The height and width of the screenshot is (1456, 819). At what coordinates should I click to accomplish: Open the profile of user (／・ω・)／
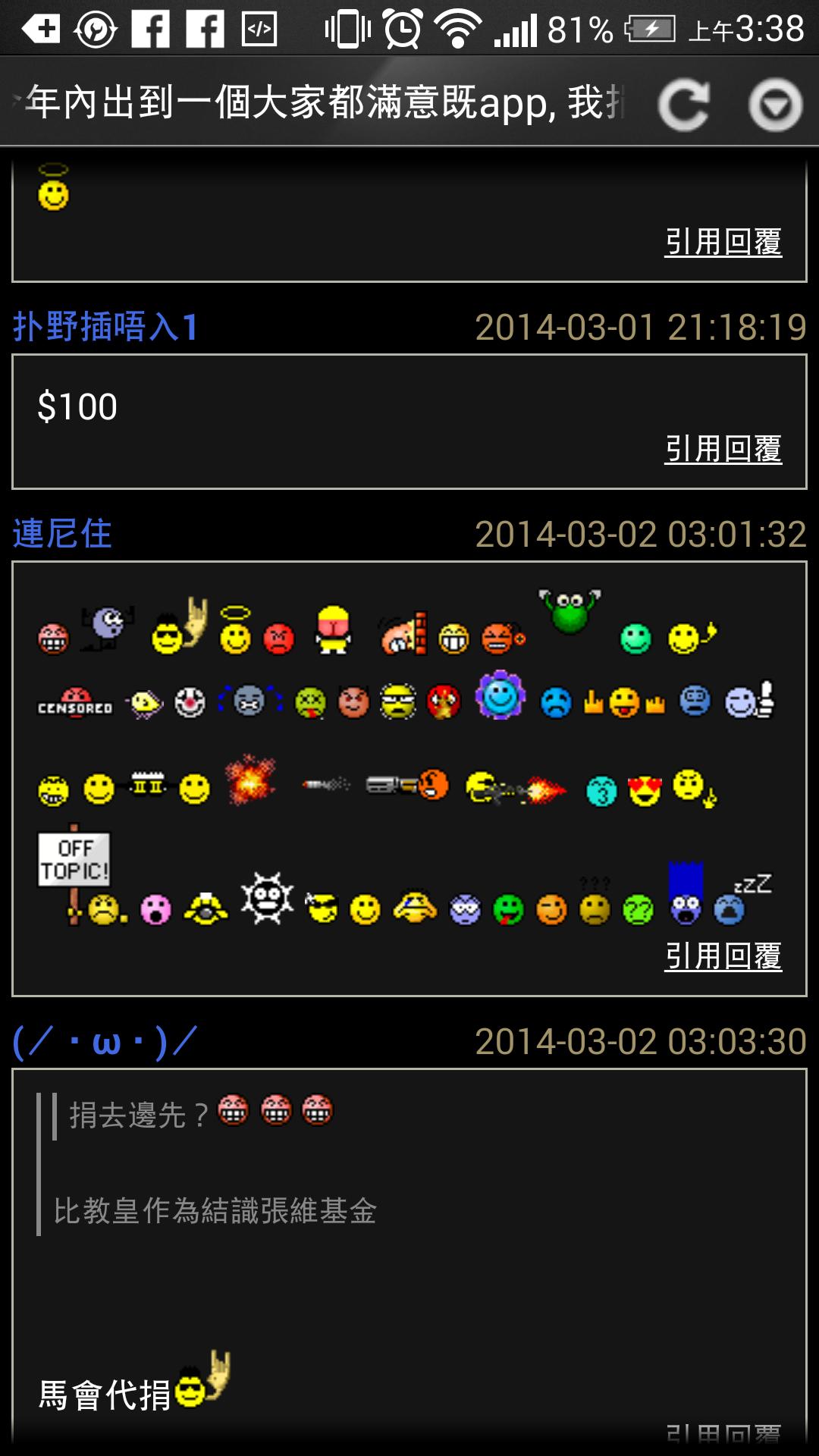105,1041
